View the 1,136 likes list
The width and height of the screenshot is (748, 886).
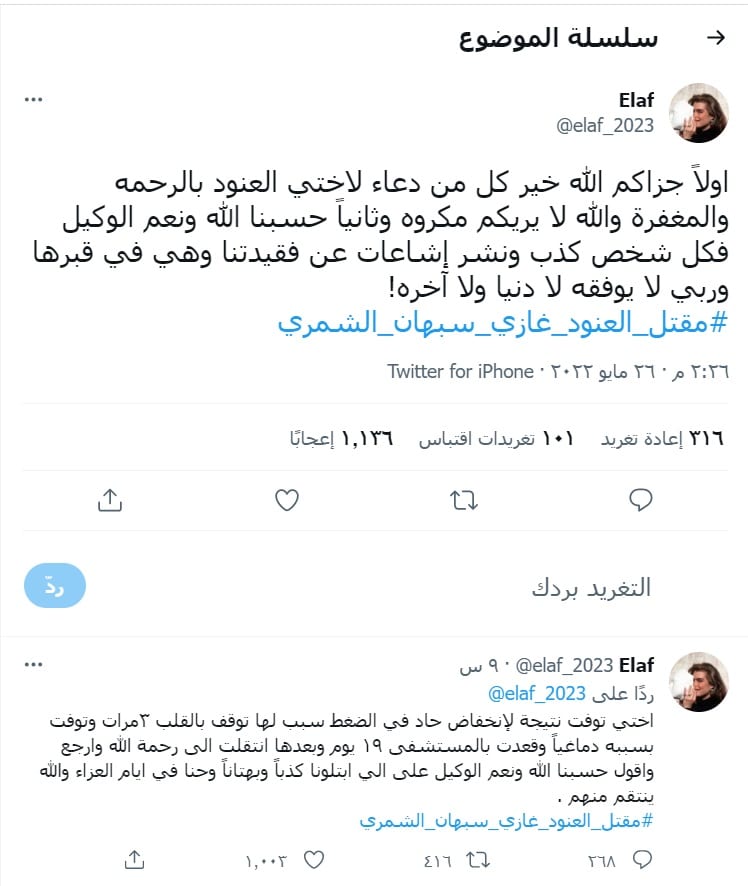[339, 438]
